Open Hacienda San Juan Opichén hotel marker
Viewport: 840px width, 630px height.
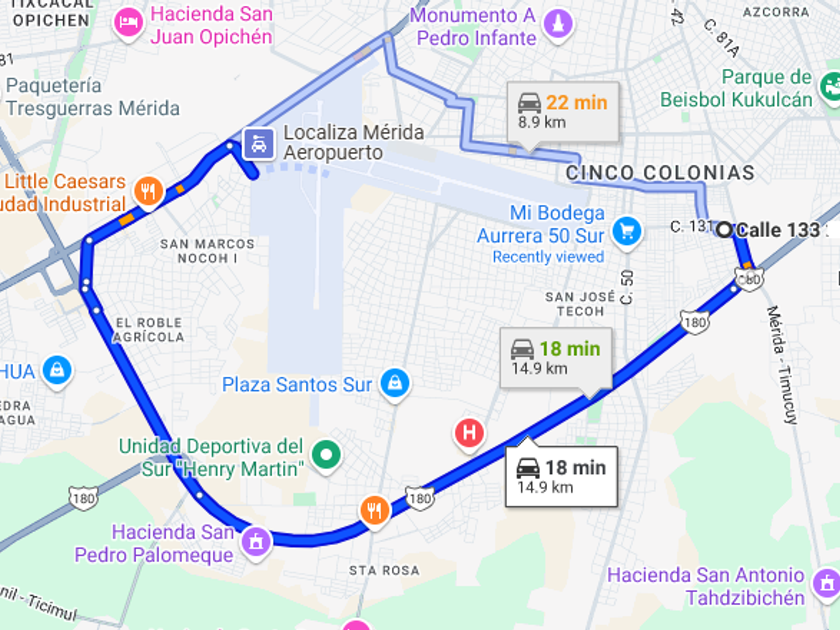coord(128,22)
